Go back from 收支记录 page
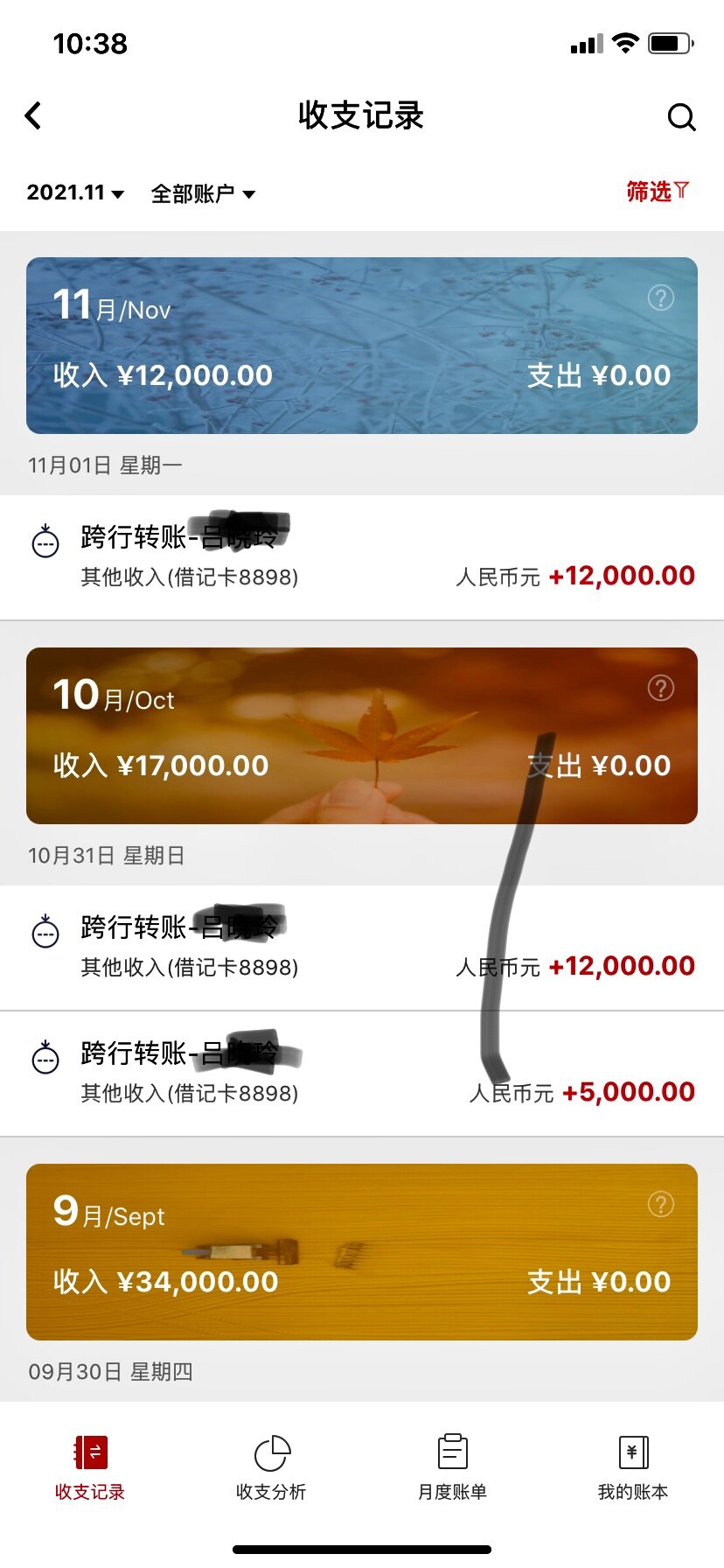724x1568 pixels. (x=33, y=115)
